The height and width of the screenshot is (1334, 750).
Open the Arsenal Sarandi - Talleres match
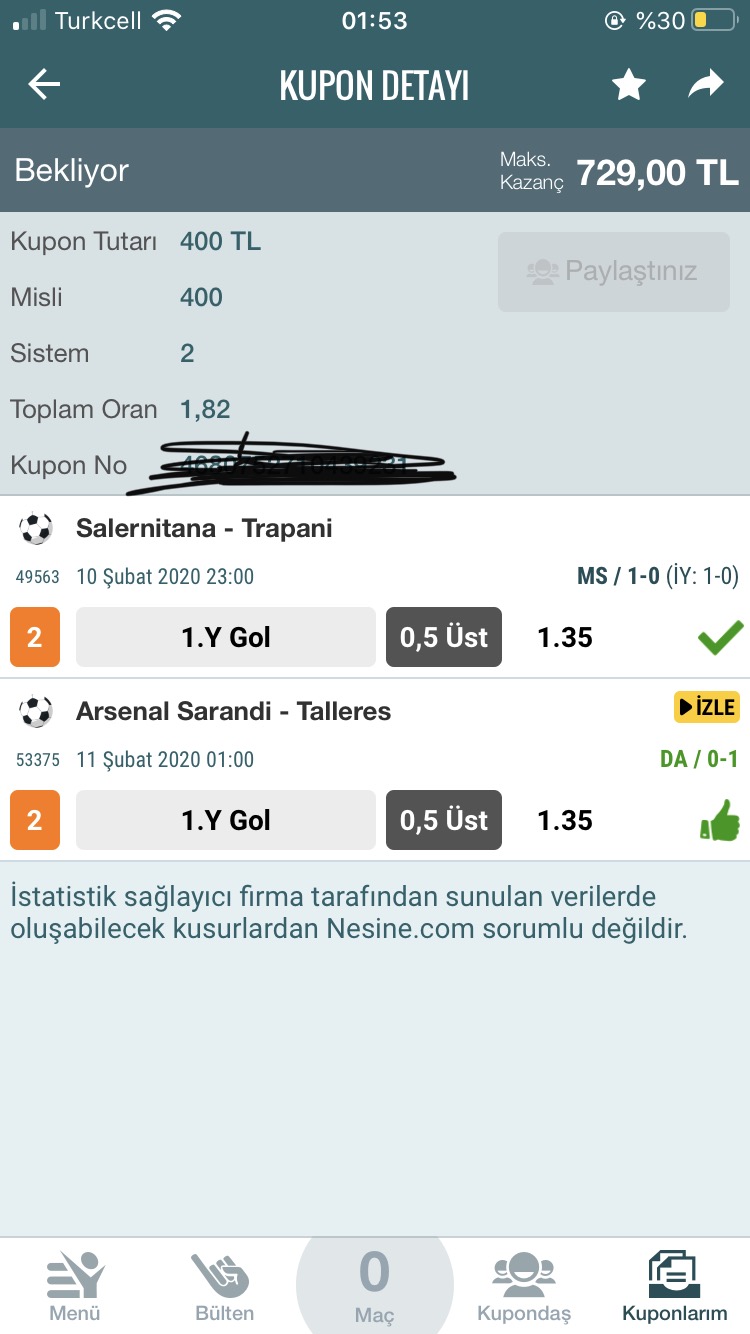233,711
